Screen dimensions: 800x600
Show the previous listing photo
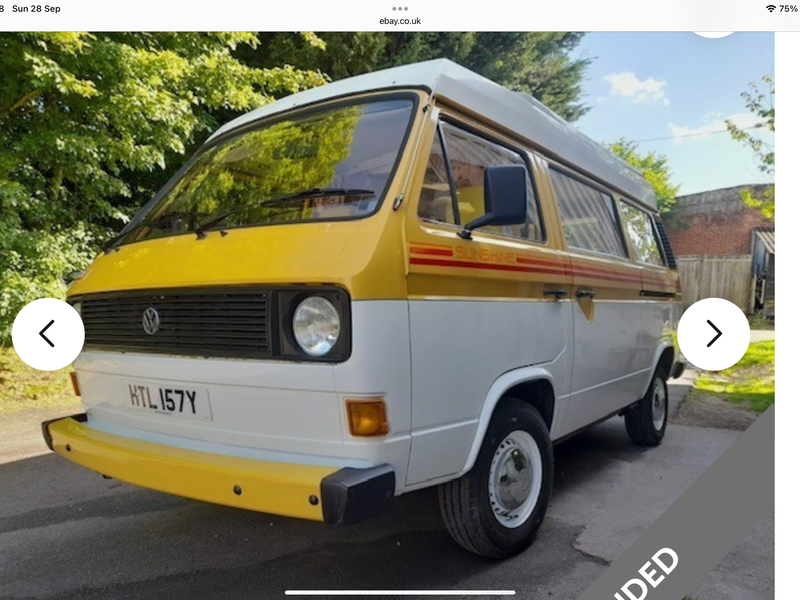47,334
